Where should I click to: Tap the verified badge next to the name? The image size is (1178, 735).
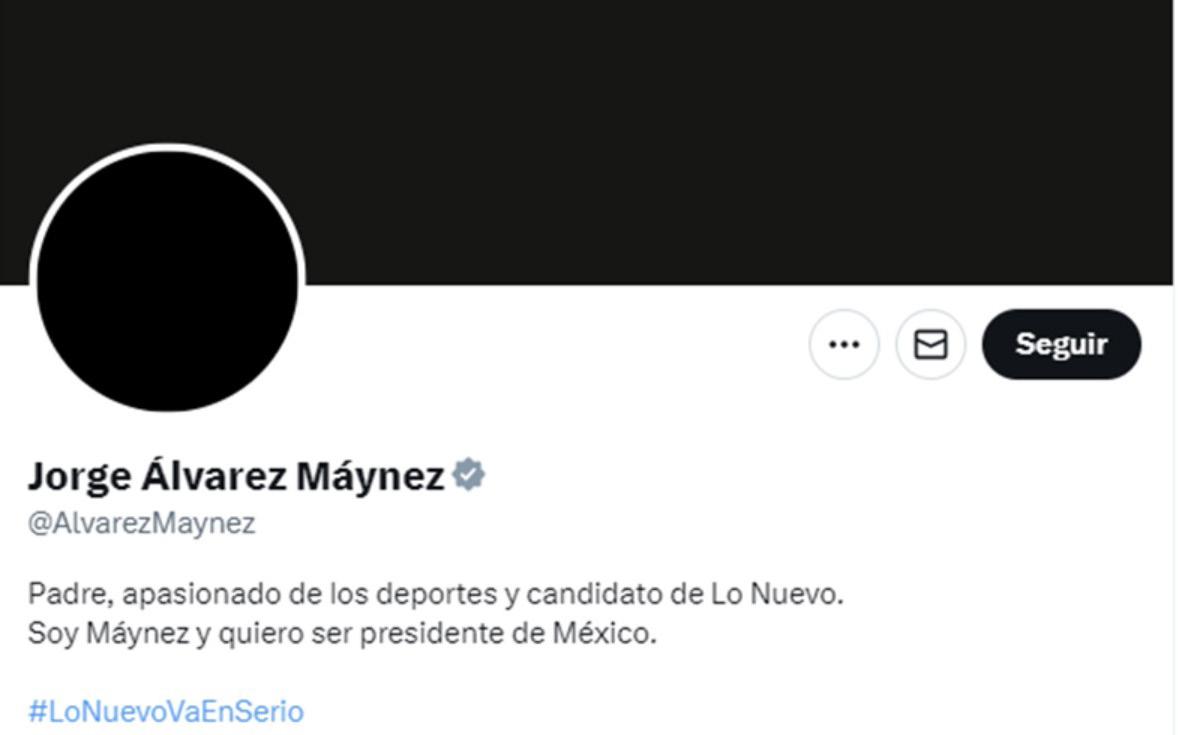[x=468, y=475]
